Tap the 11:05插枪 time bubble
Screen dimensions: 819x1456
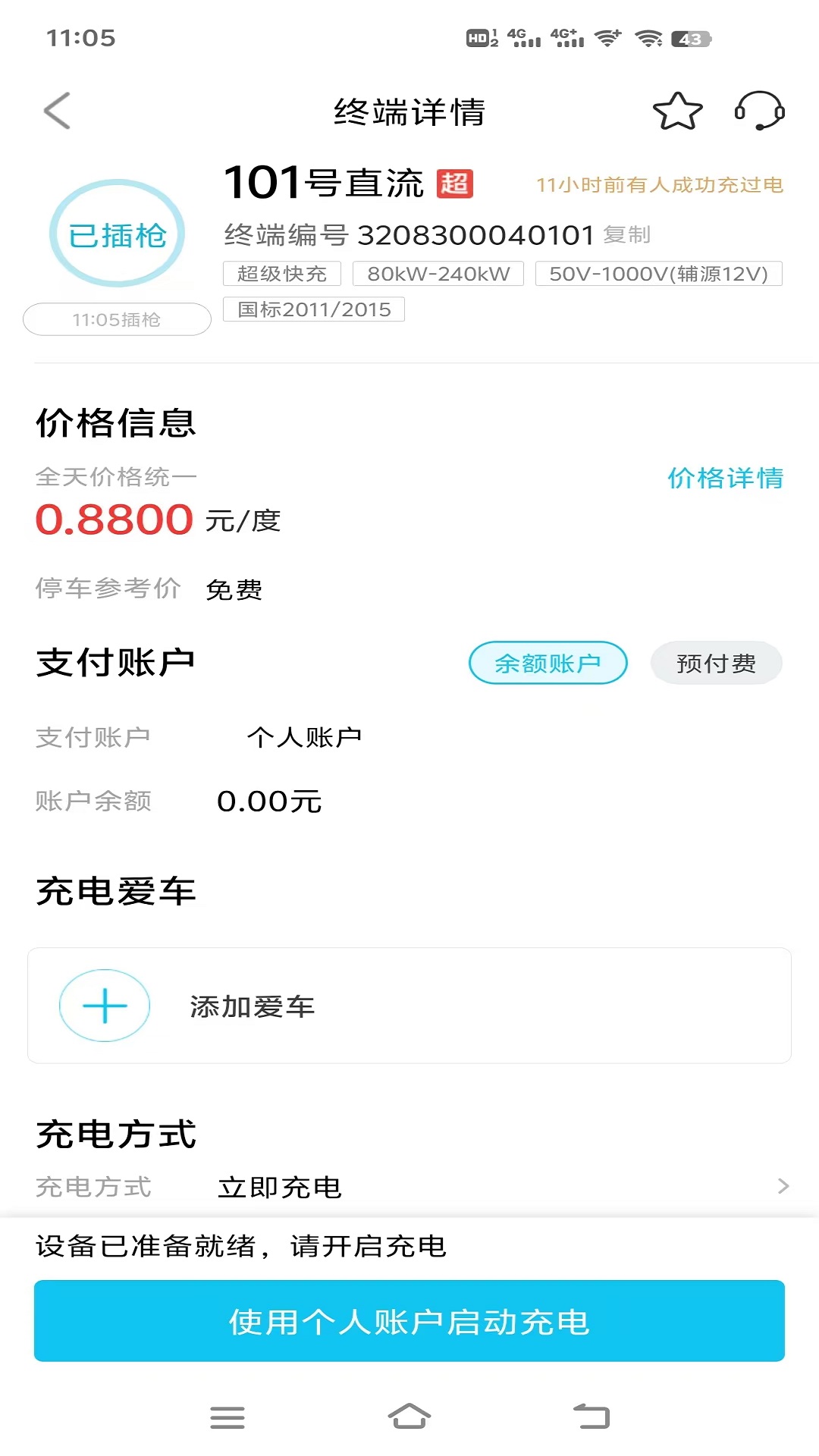click(x=117, y=318)
